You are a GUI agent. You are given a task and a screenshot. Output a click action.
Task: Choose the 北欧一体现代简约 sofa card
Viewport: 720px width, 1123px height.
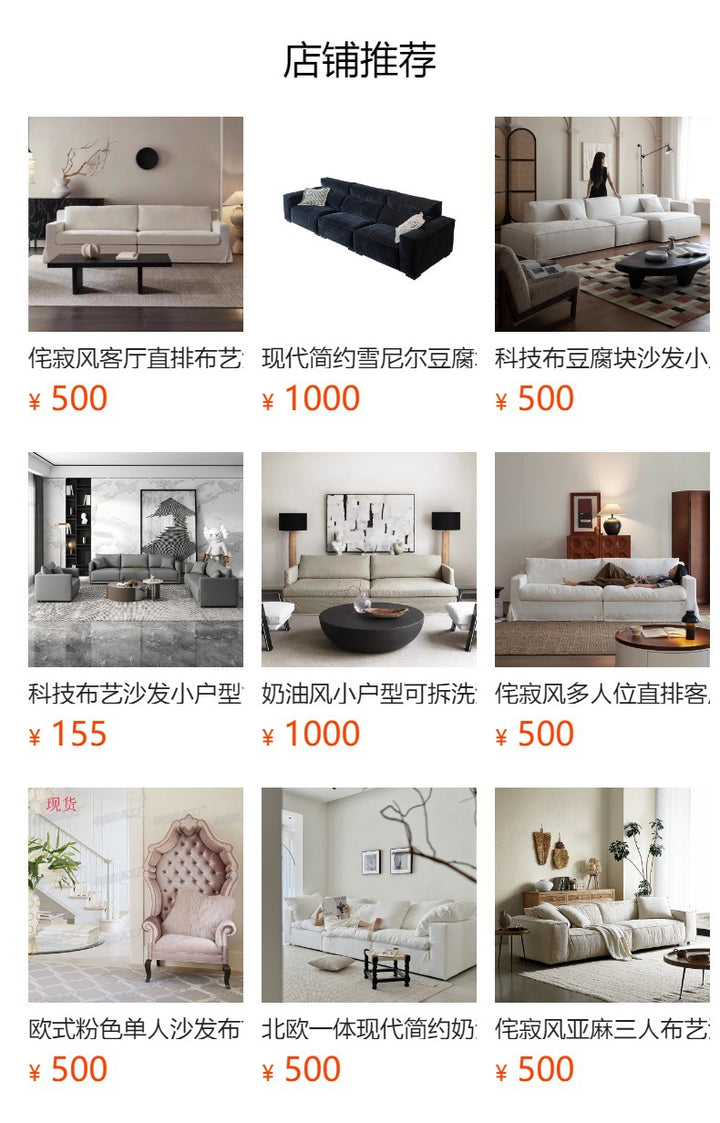tap(369, 895)
